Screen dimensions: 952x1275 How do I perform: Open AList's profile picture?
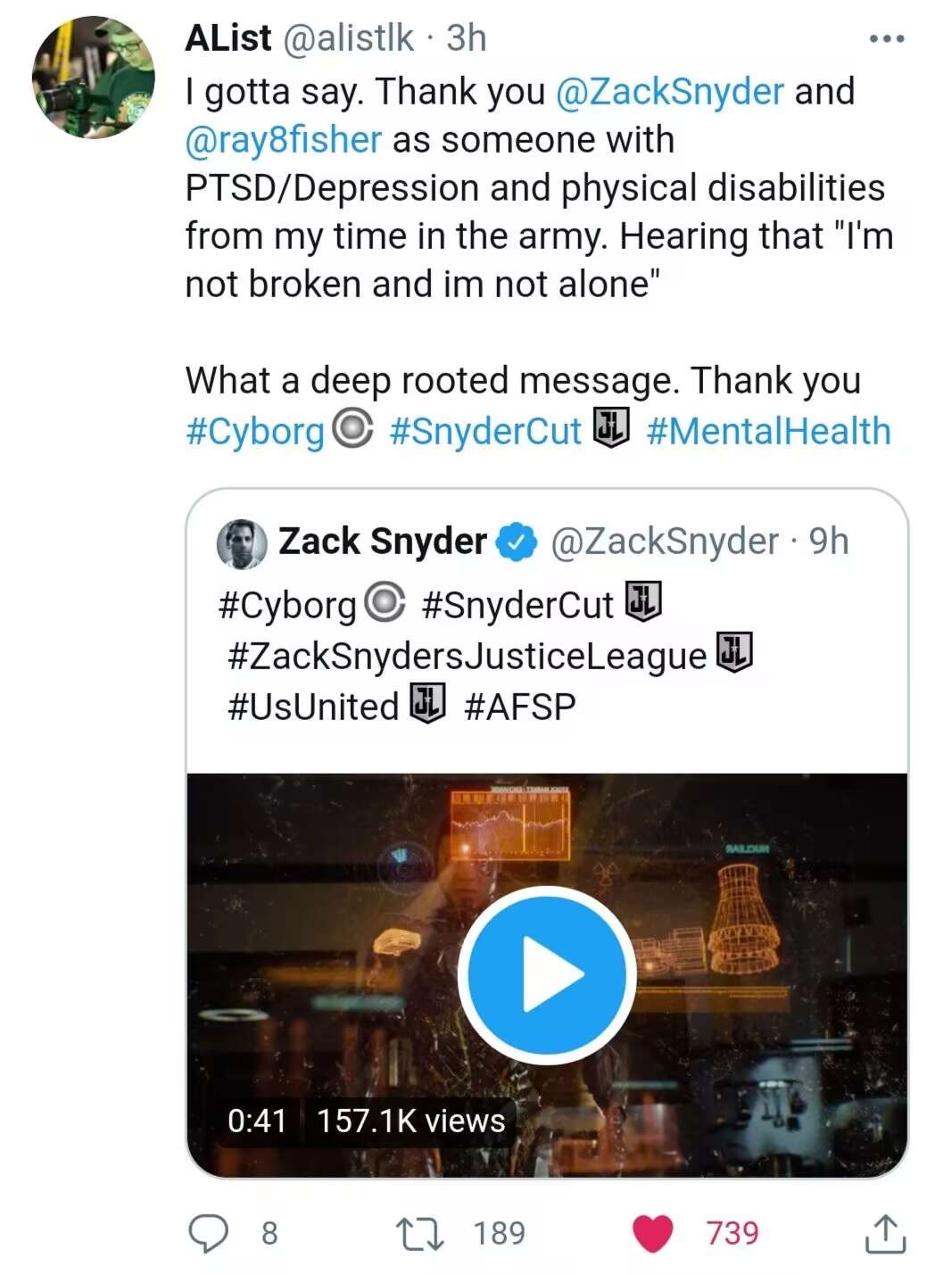93,77
